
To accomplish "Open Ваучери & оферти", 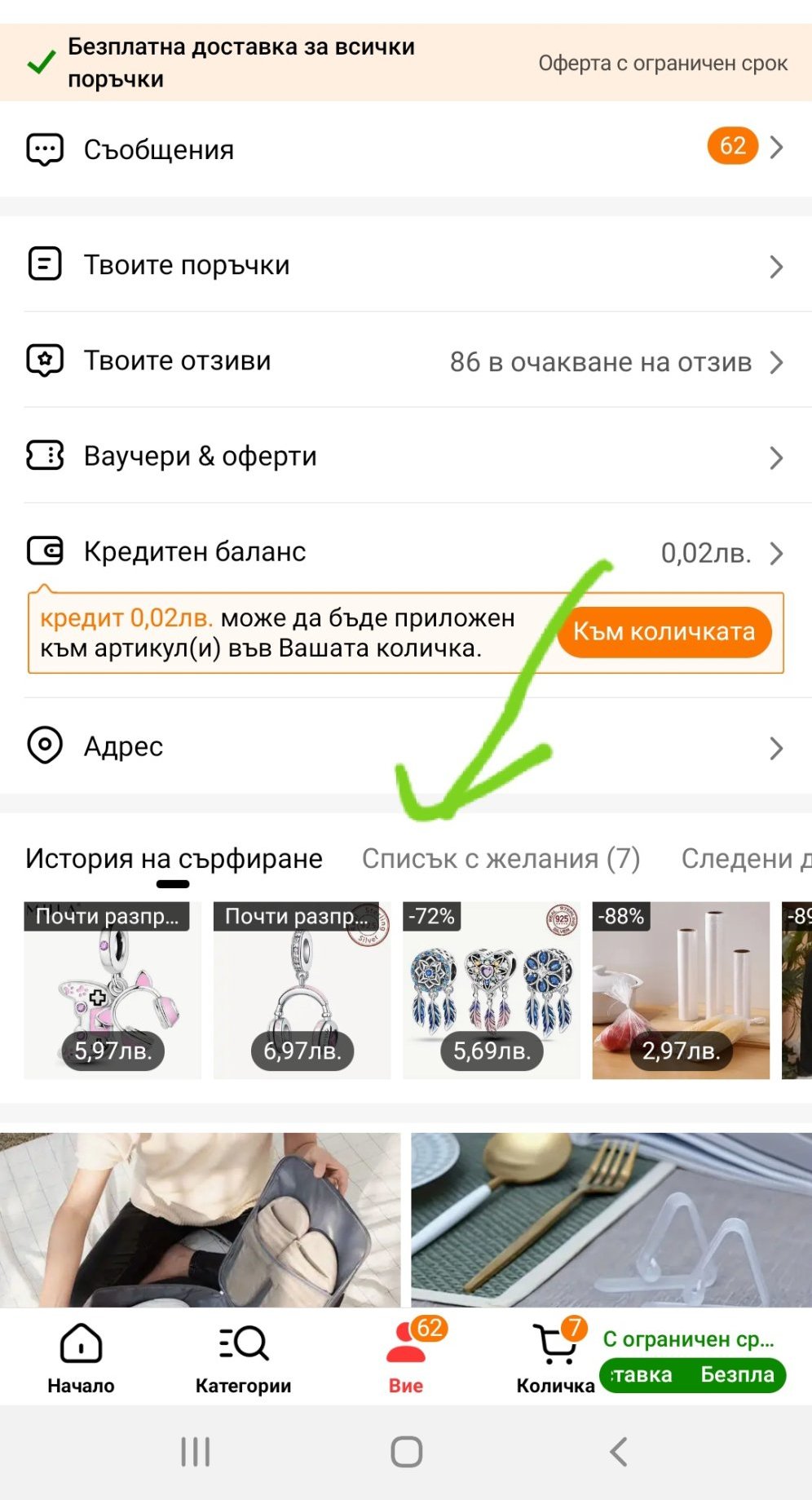I will pyautogui.click(x=405, y=456).
